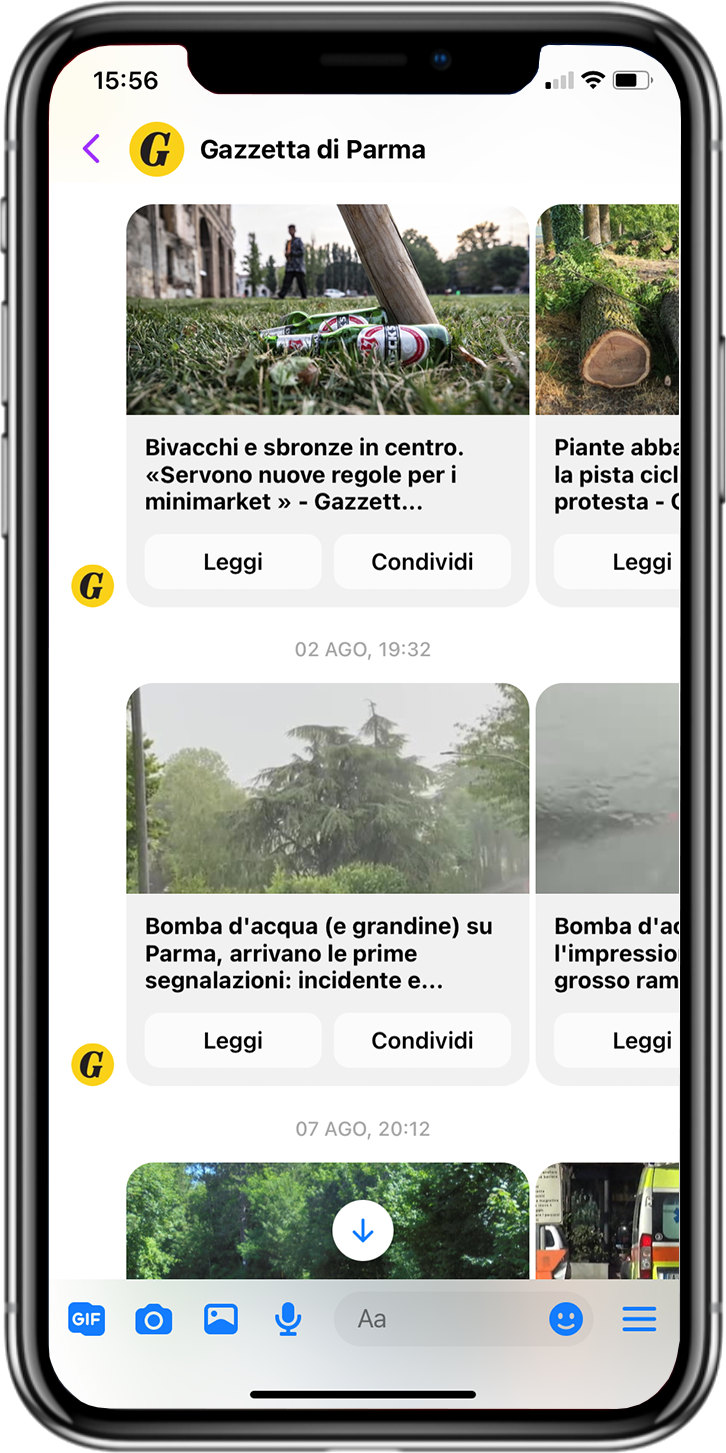Open the Bivacchi e sbronze article card
This screenshot has height=1453, width=726.
327,474
